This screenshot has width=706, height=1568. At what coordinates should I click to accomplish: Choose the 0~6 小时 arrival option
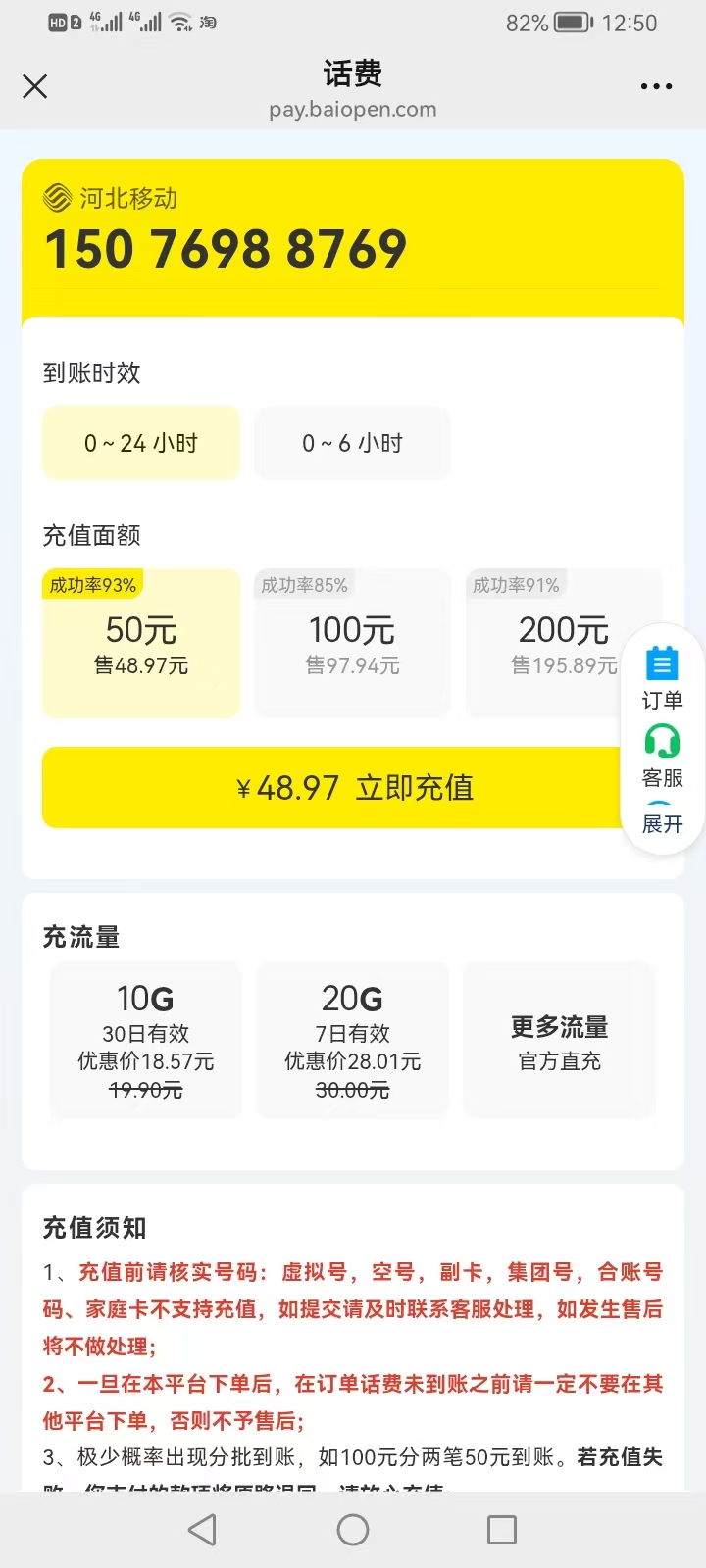click(352, 443)
